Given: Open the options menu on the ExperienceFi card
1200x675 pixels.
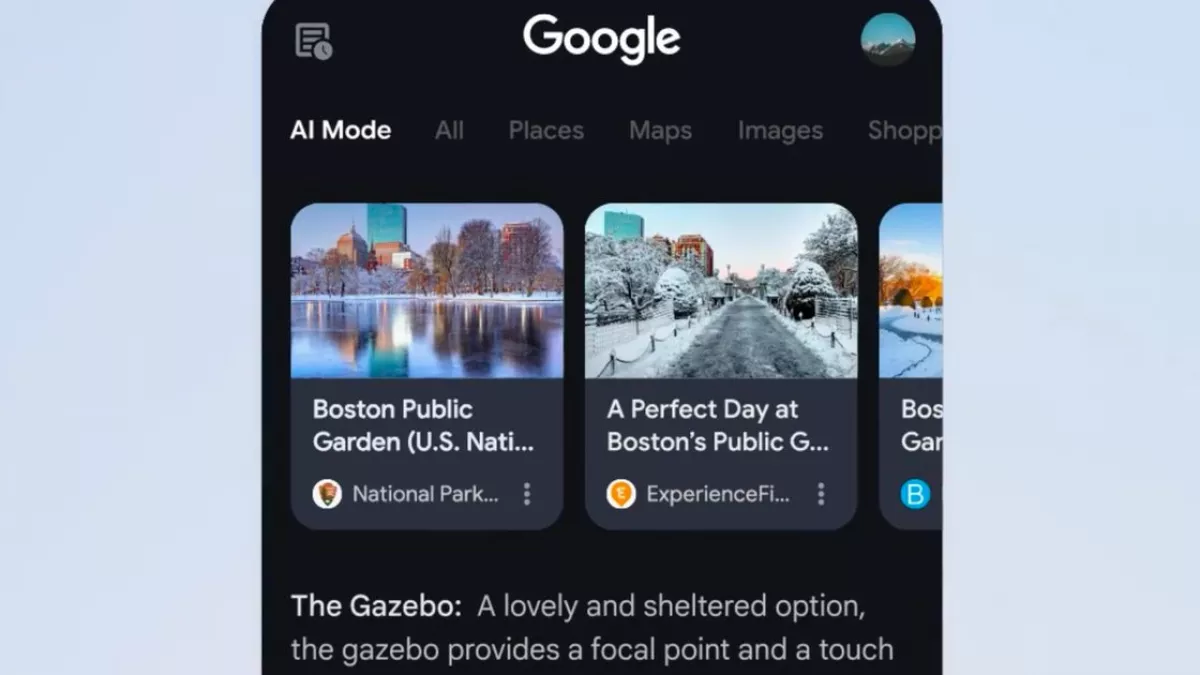Looking at the screenshot, I should click(821, 494).
